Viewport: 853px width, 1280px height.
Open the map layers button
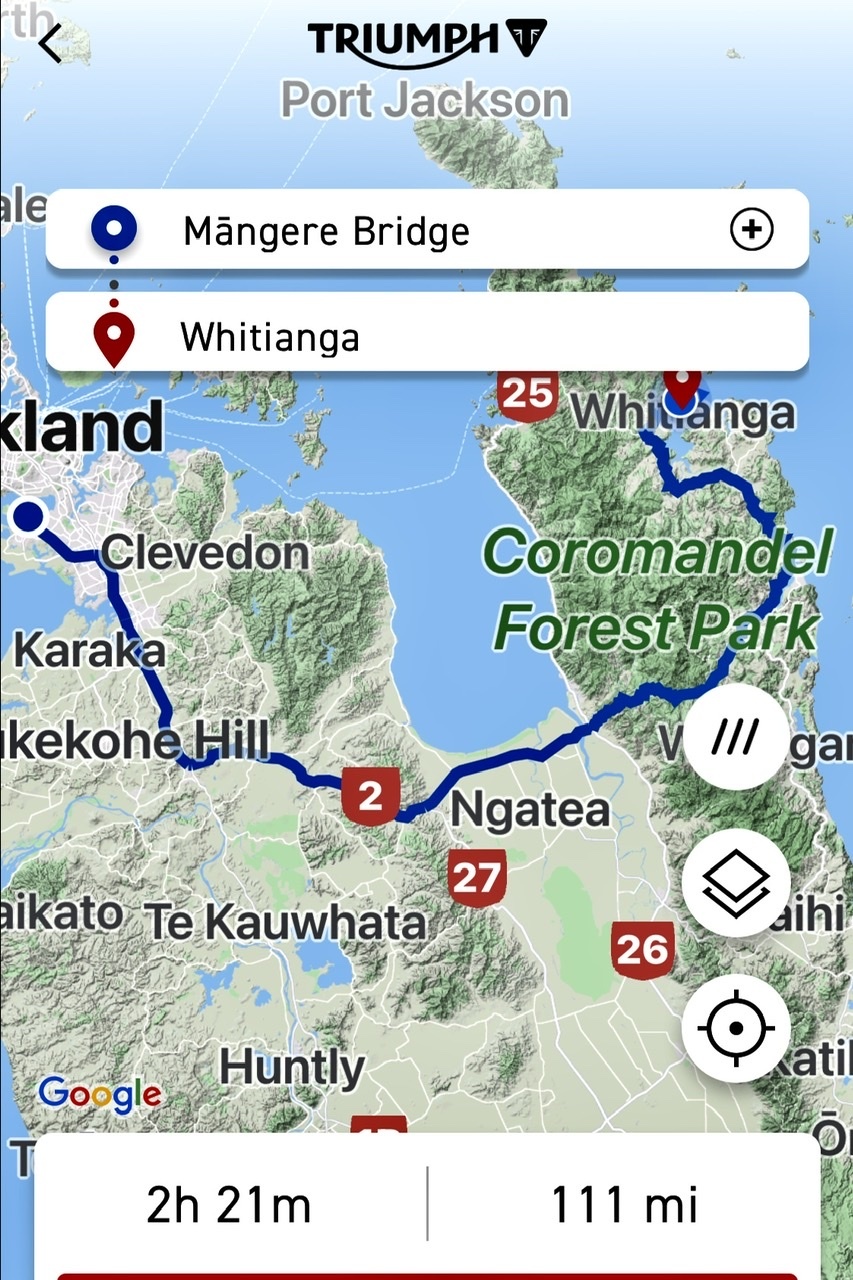pos(736,883)
